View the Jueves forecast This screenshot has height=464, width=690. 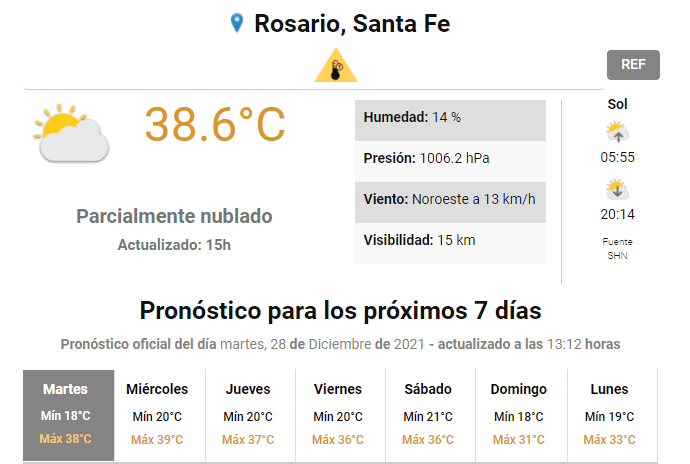pos(248,414)
